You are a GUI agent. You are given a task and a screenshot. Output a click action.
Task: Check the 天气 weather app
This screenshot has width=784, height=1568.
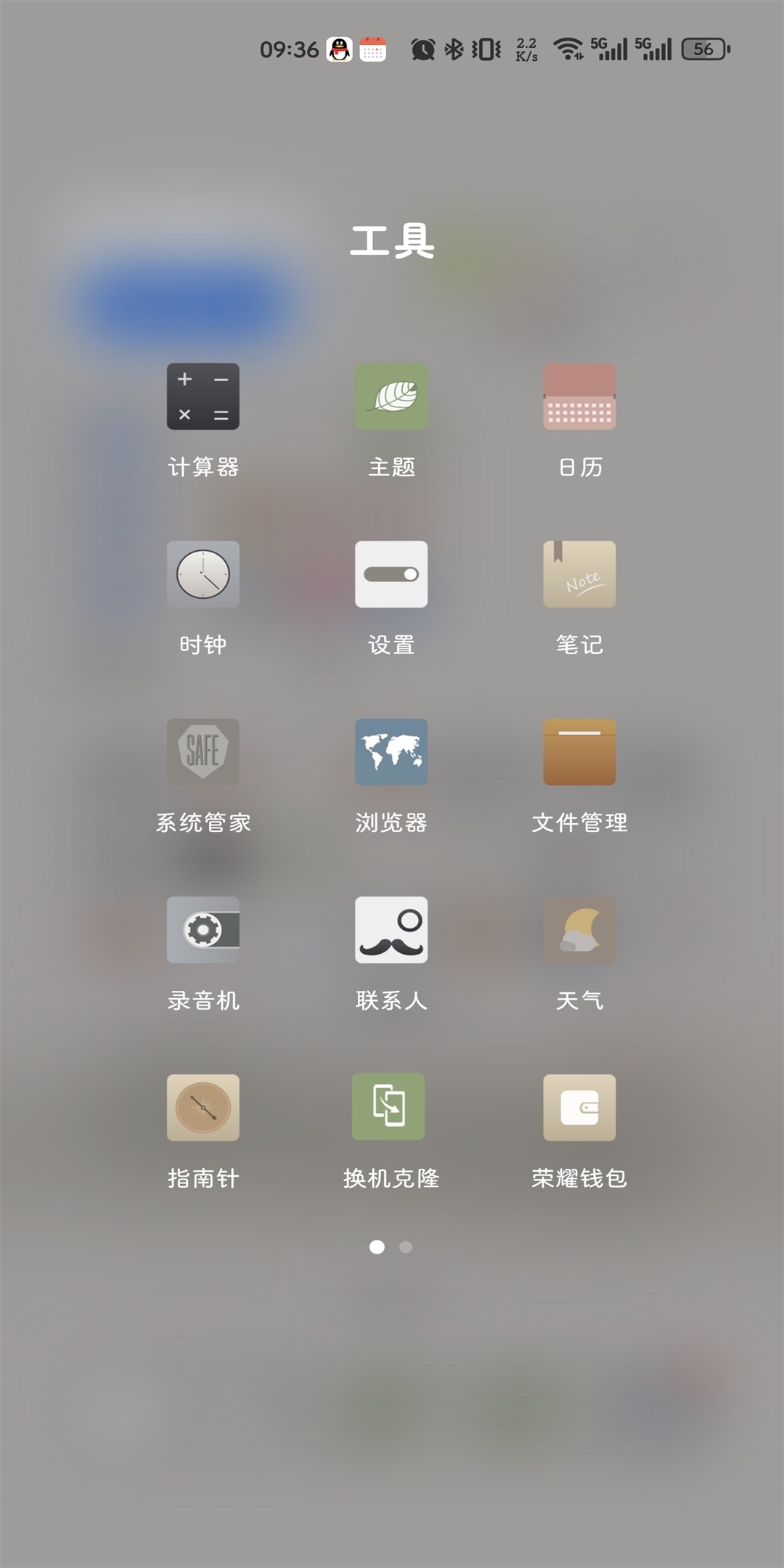coord(579,930)
